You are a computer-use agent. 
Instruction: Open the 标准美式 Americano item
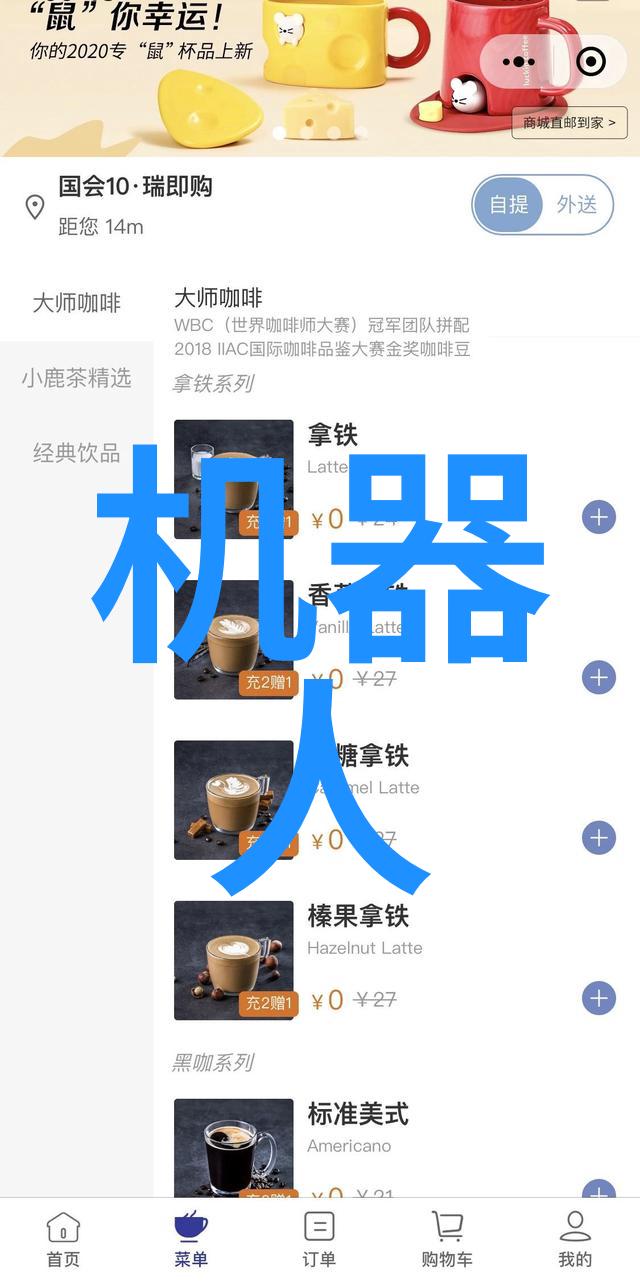tap(357, 1114)
